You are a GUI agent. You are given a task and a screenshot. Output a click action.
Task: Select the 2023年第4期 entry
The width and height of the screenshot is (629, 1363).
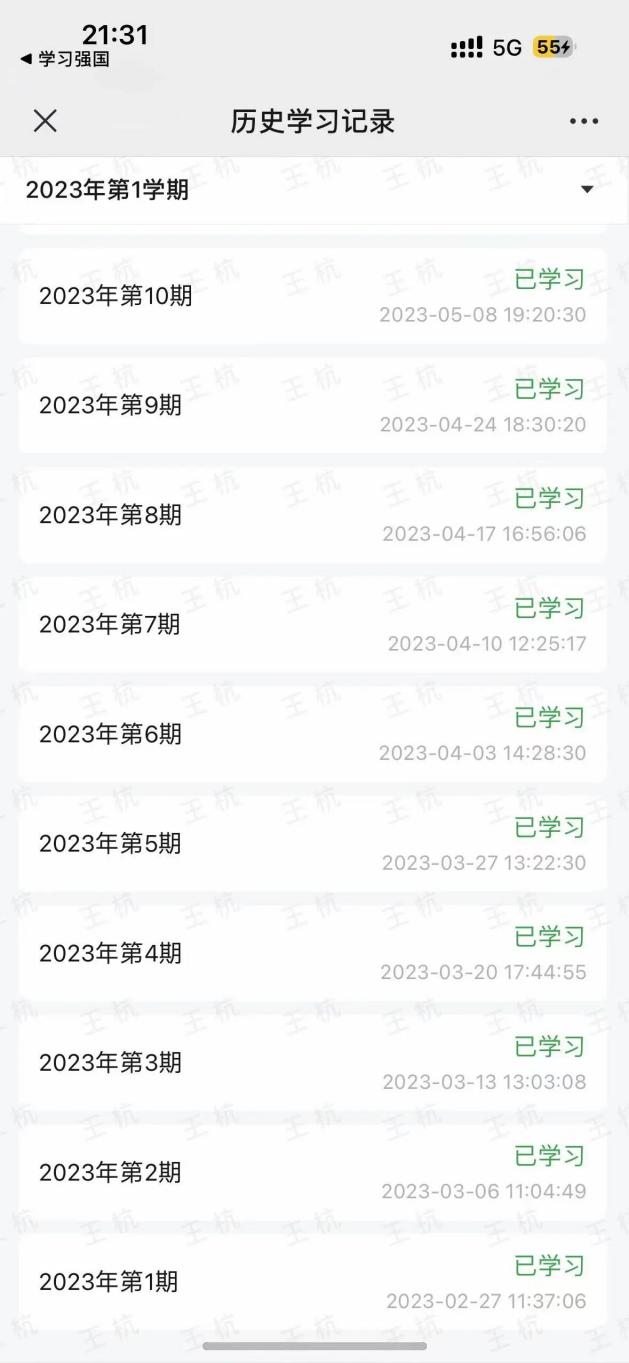pyautogui.click(x=312, y=953)
